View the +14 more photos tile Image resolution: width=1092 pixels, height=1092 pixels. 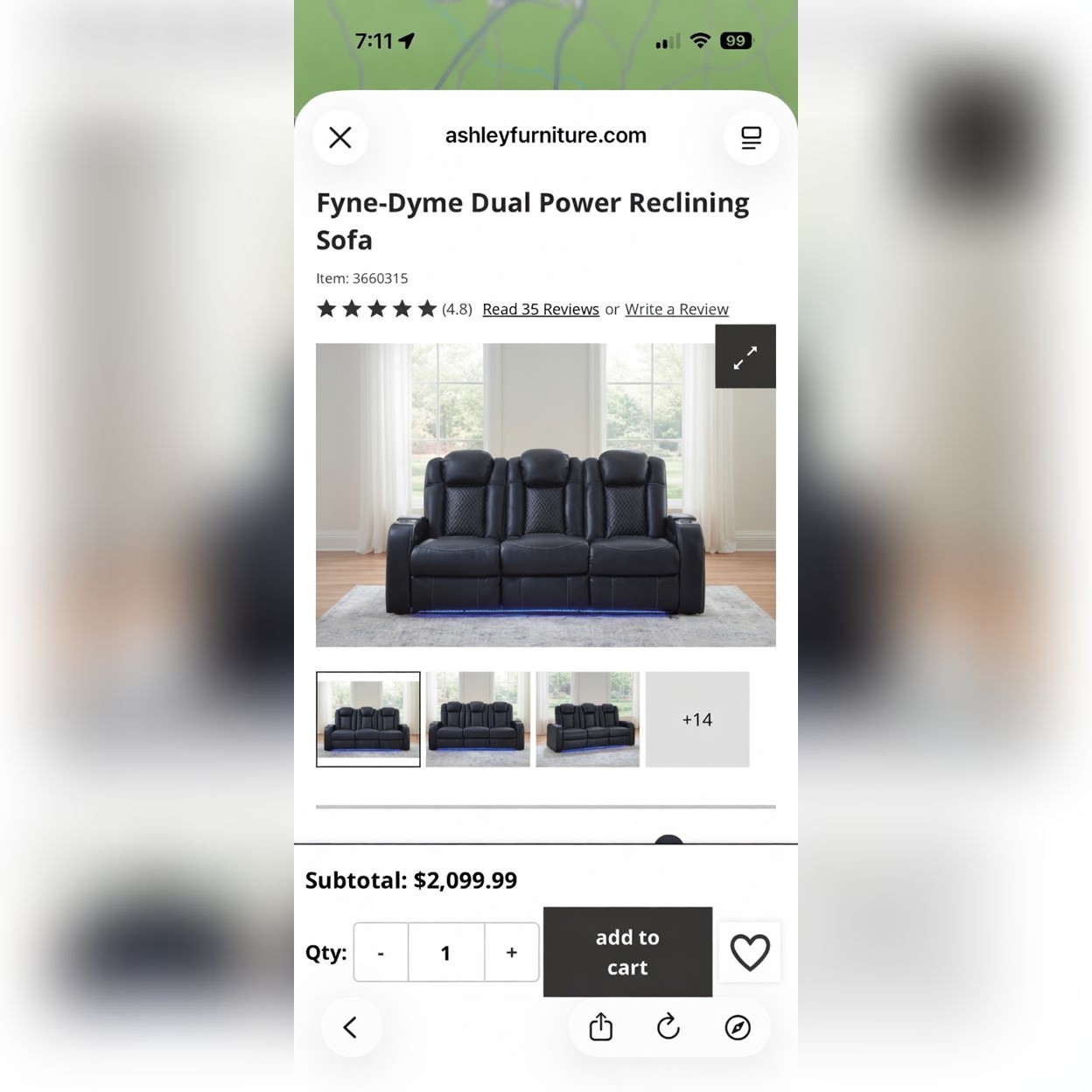pos(697,719)
